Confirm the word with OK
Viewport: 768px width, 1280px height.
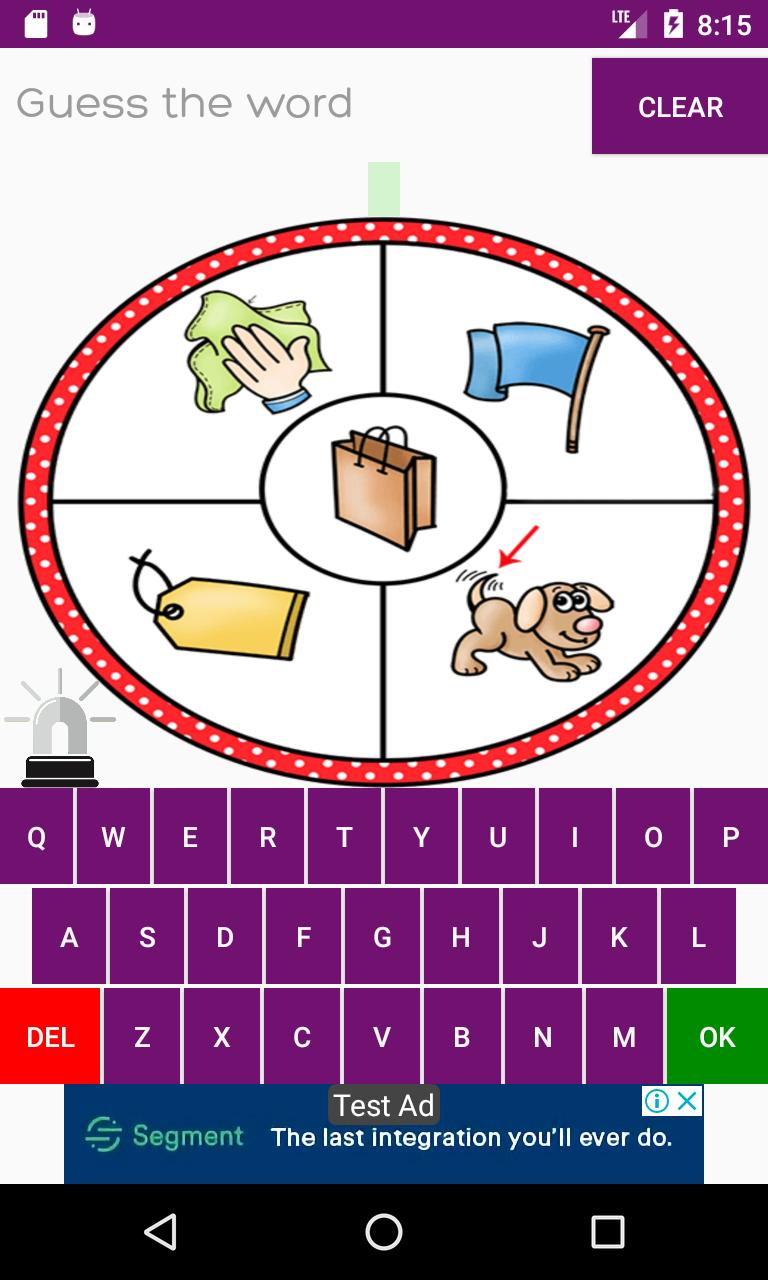click(x=716, y=1037)
